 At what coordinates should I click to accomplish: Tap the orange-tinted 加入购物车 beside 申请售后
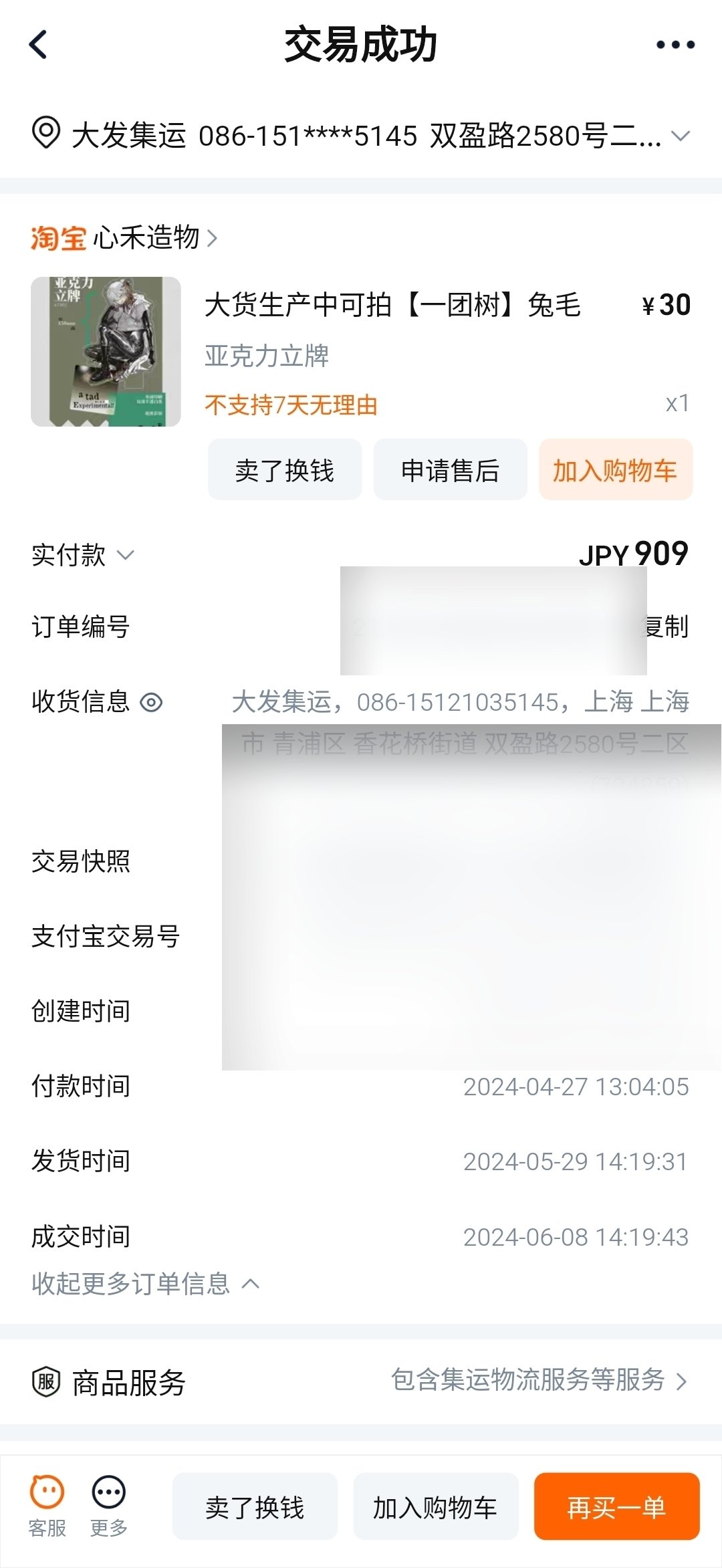616,469
